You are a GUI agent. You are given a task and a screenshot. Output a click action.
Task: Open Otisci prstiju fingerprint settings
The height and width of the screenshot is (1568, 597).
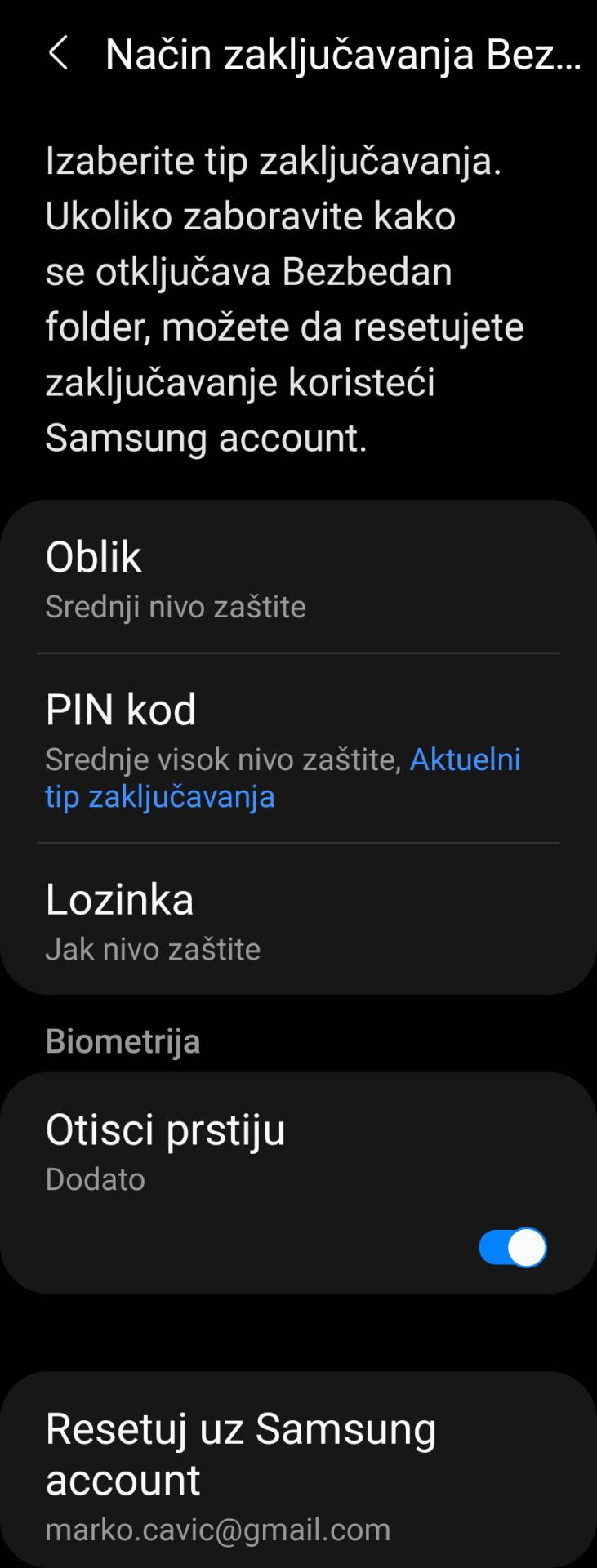pyautogui.click(x=245, y=1143)
